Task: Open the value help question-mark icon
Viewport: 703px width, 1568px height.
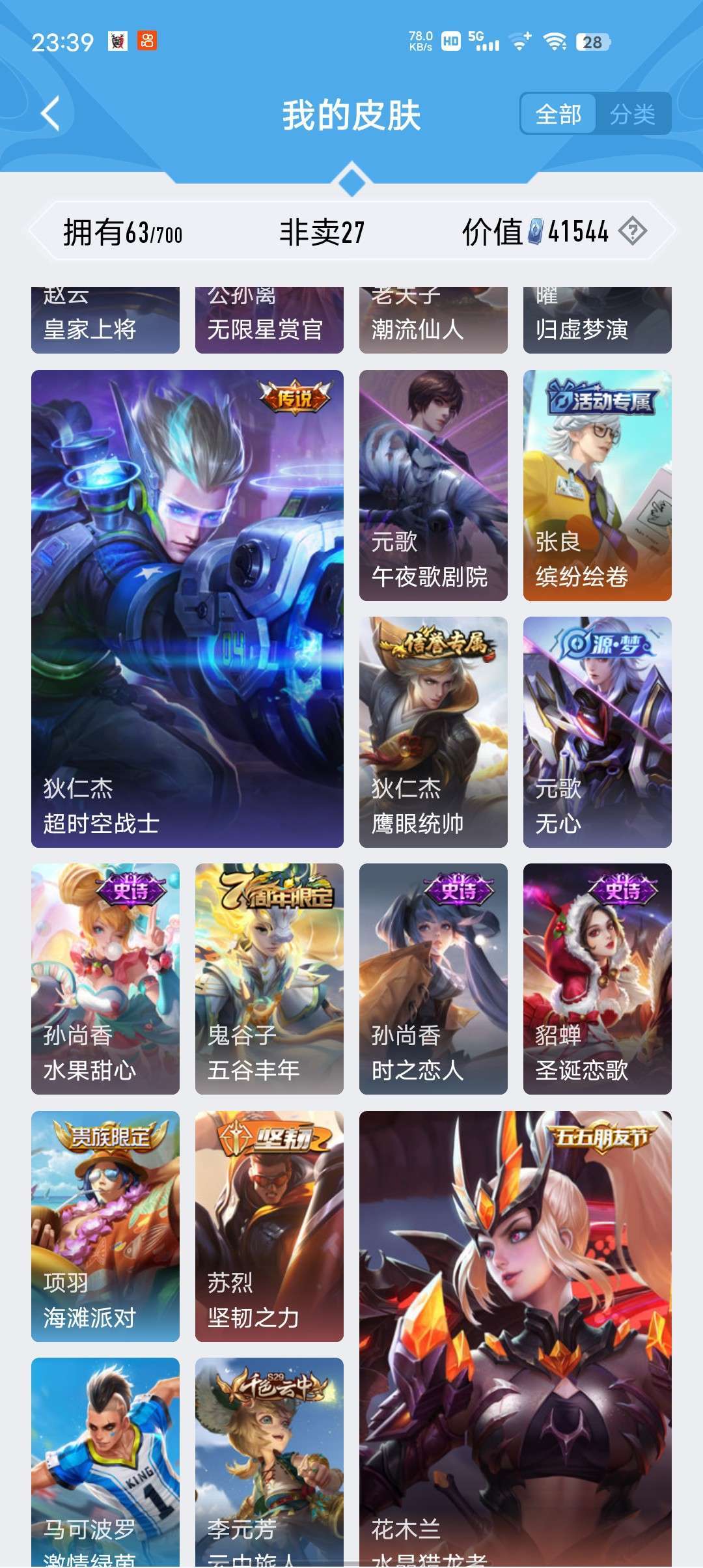Action: (x=632, y=231)
